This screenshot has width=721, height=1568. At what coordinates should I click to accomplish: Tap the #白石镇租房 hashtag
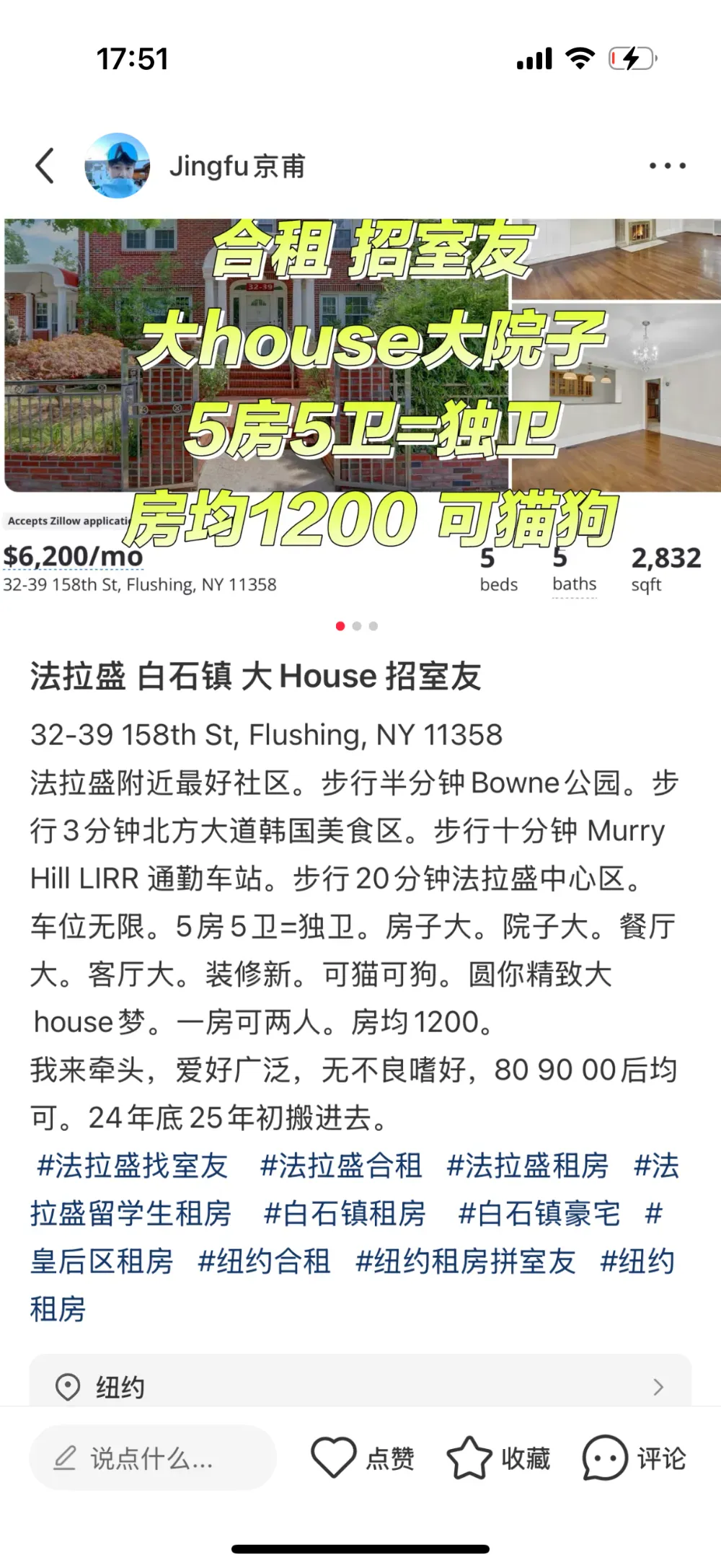345,1213
